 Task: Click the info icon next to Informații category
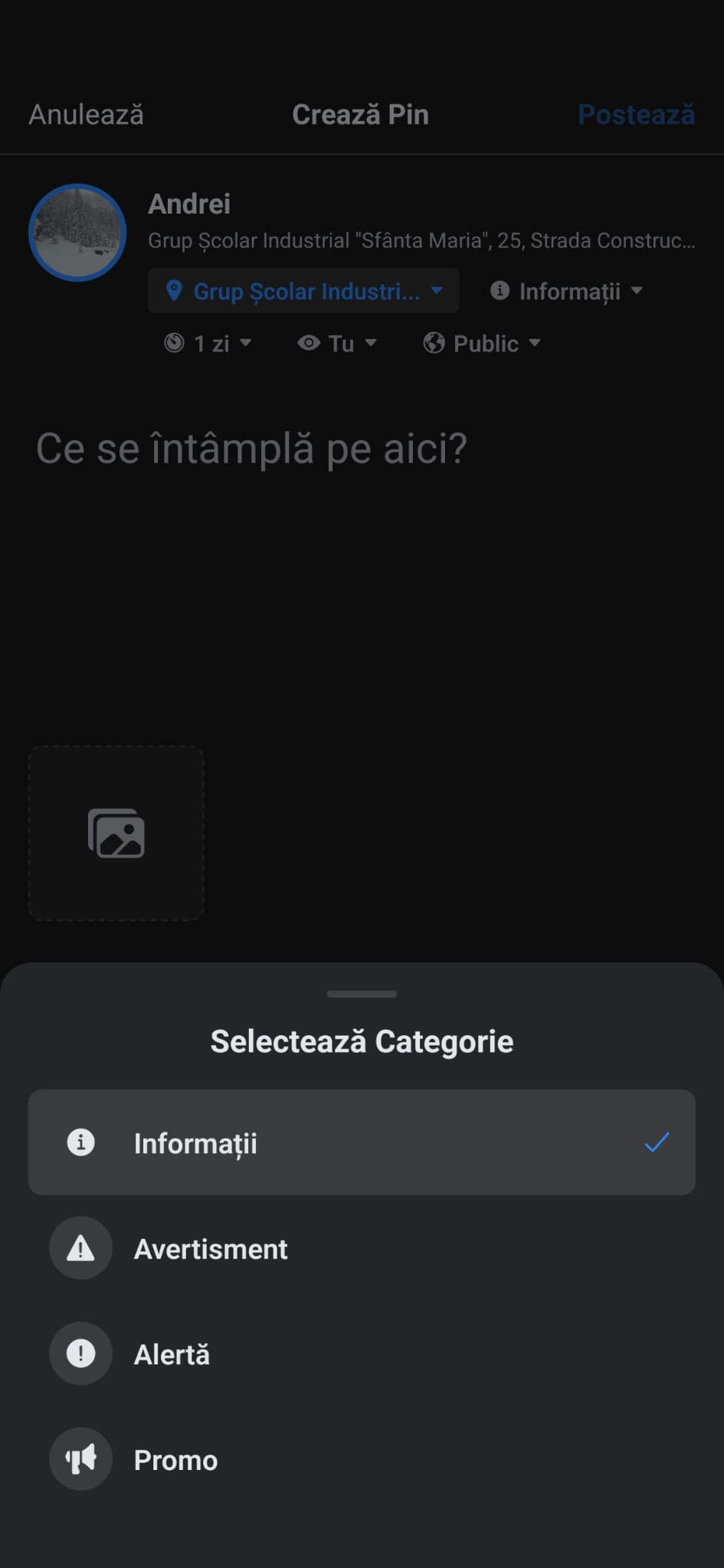click(80, 1142)
